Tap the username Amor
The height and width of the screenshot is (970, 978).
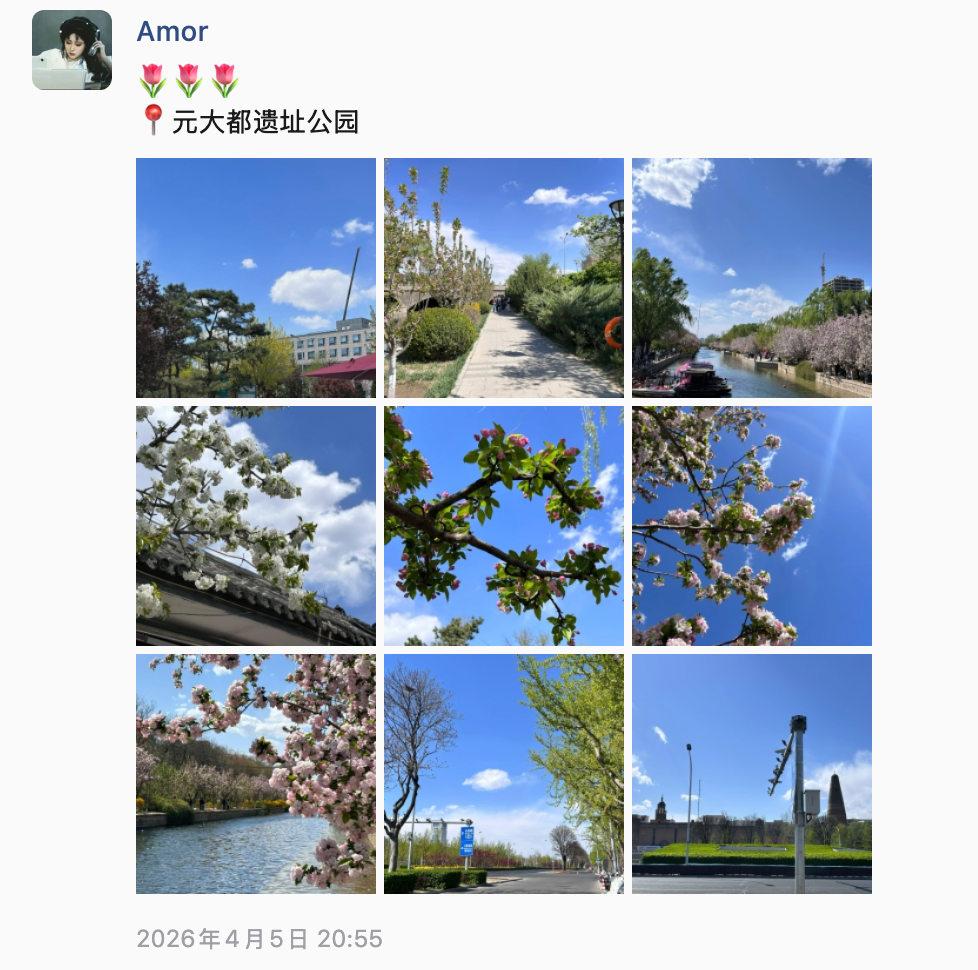[172, 31]
